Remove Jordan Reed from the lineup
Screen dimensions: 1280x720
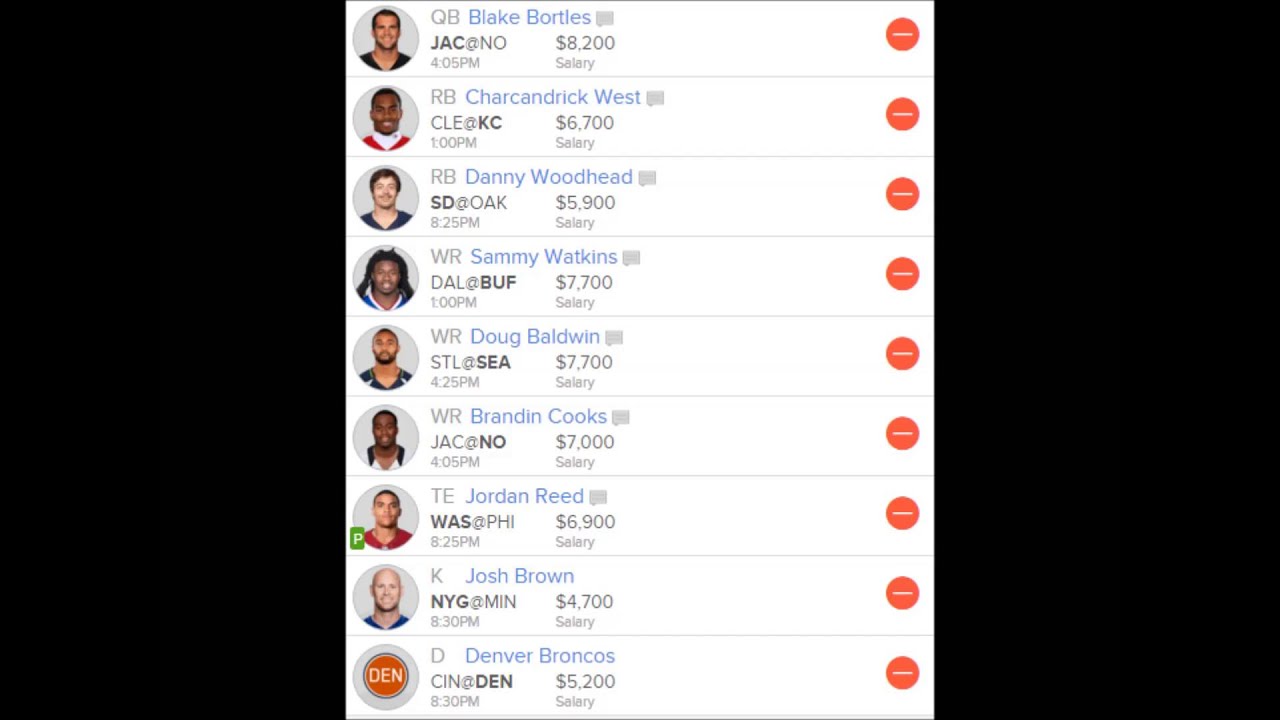tap(902, 513)
